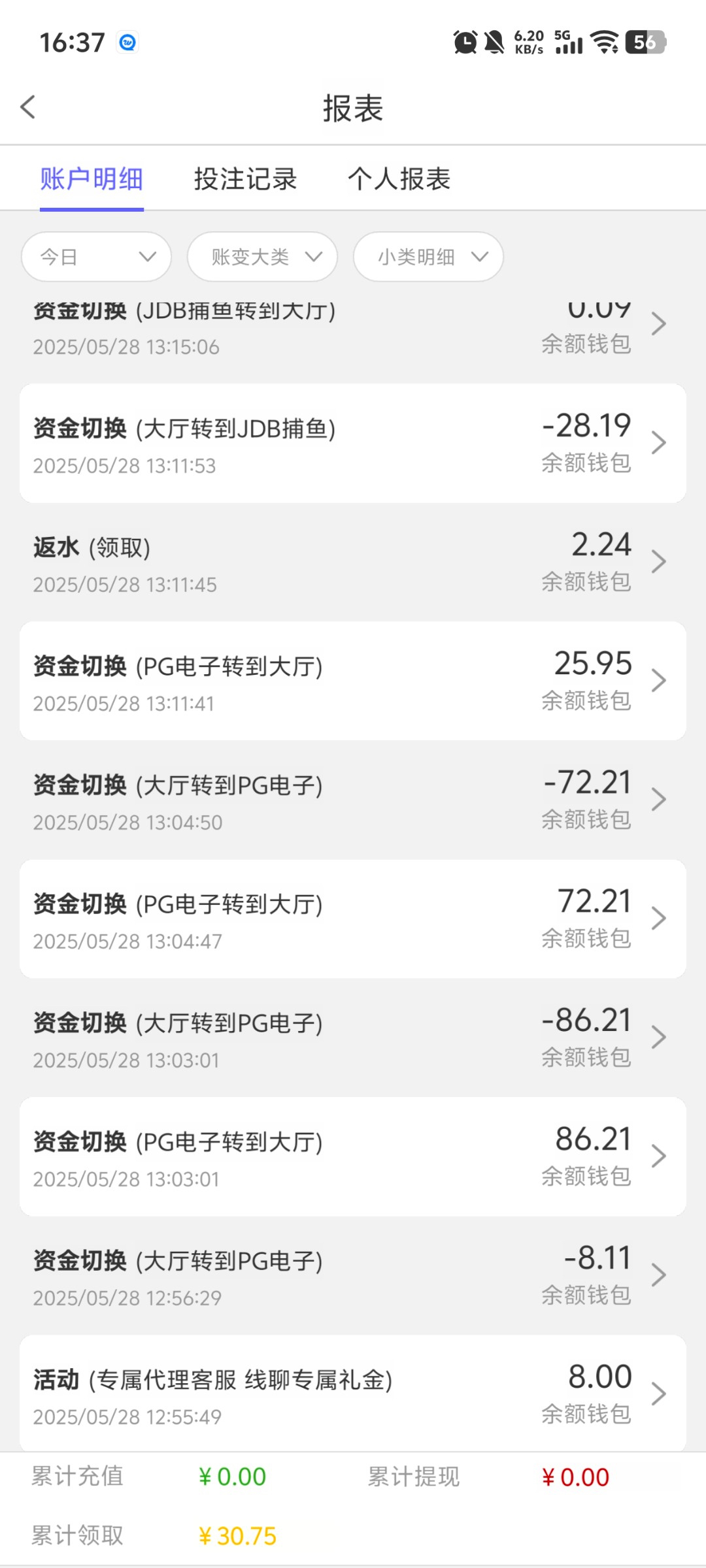Go back using the top-left arrow

(28, 107)
